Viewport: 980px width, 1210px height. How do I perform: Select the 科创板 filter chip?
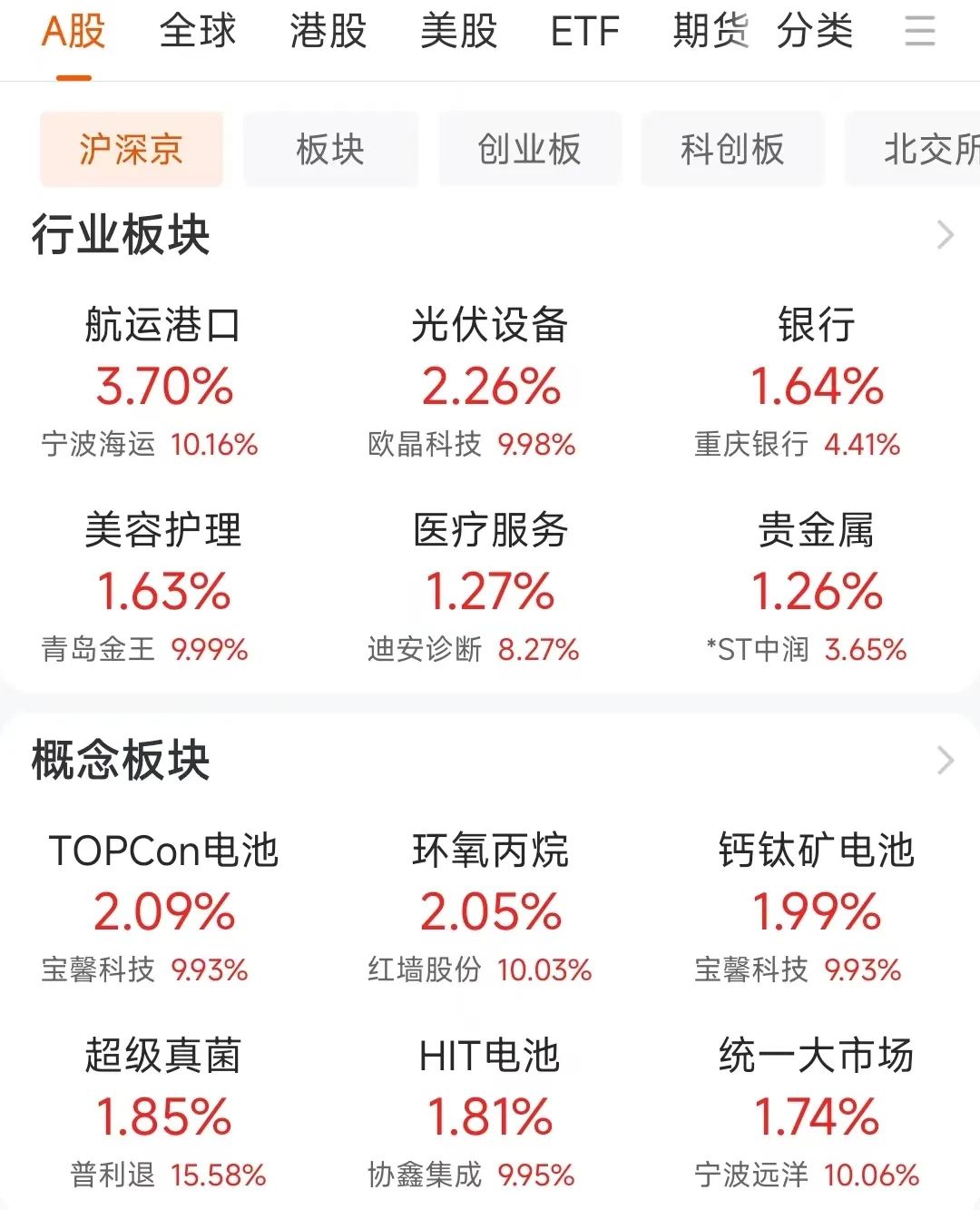[732, 149]
